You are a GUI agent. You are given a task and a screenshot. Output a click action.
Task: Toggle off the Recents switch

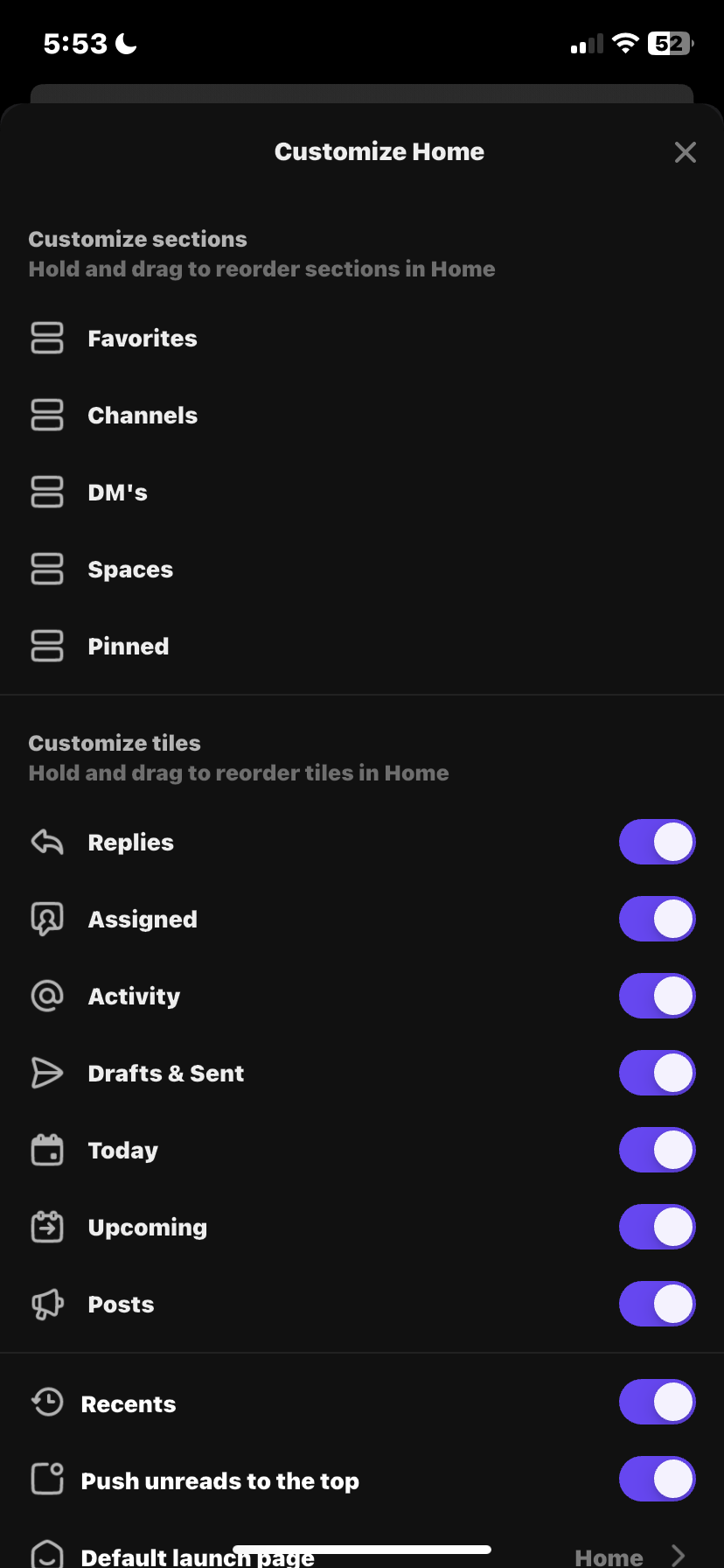(x=657, y=1402)
